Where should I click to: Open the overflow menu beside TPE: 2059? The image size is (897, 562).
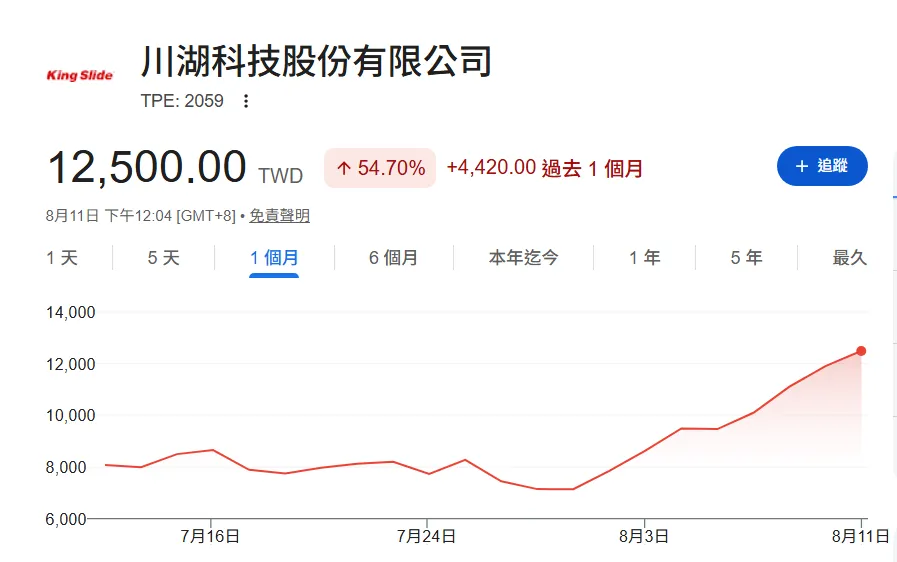coord(246,101)
